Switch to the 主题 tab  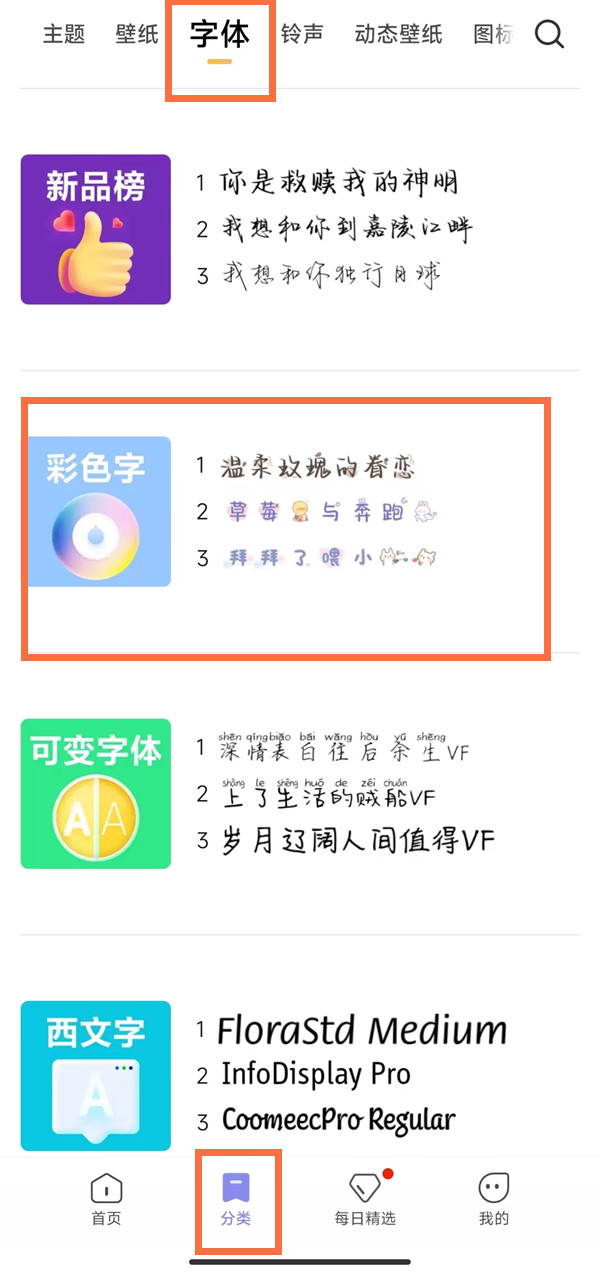[64, 35]
